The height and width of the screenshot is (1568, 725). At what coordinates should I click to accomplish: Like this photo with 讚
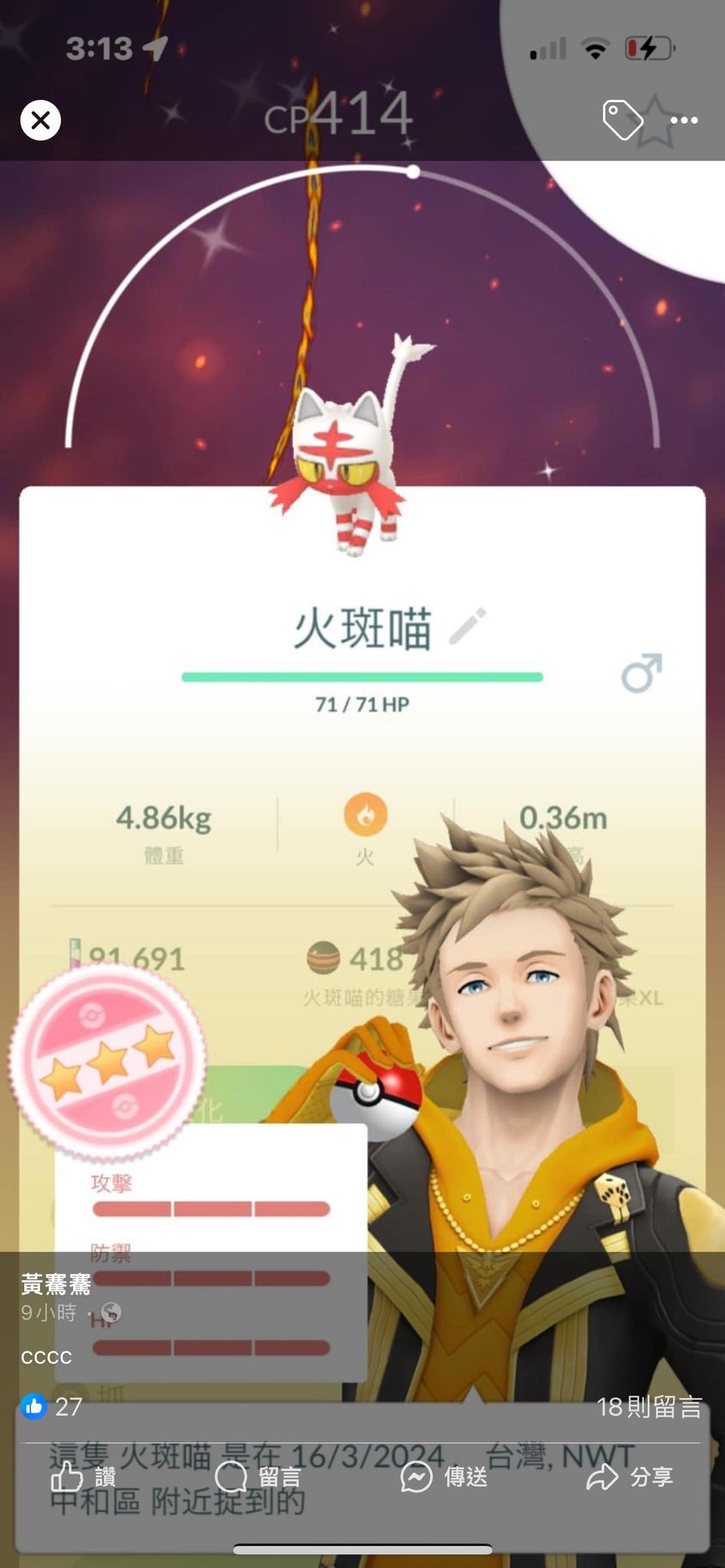tap(83, 1477)
